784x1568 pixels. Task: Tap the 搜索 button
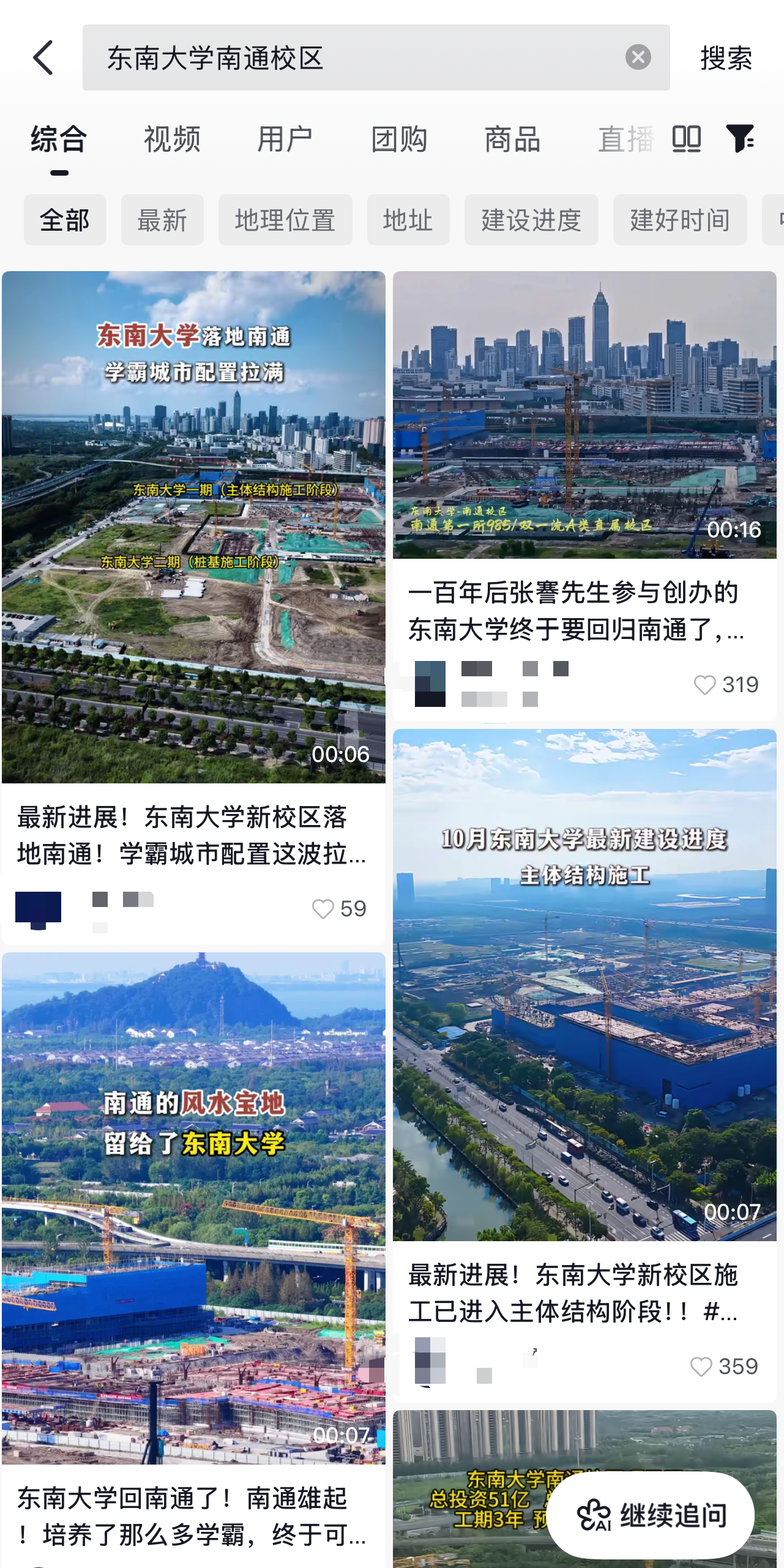[x=726, y=58]
